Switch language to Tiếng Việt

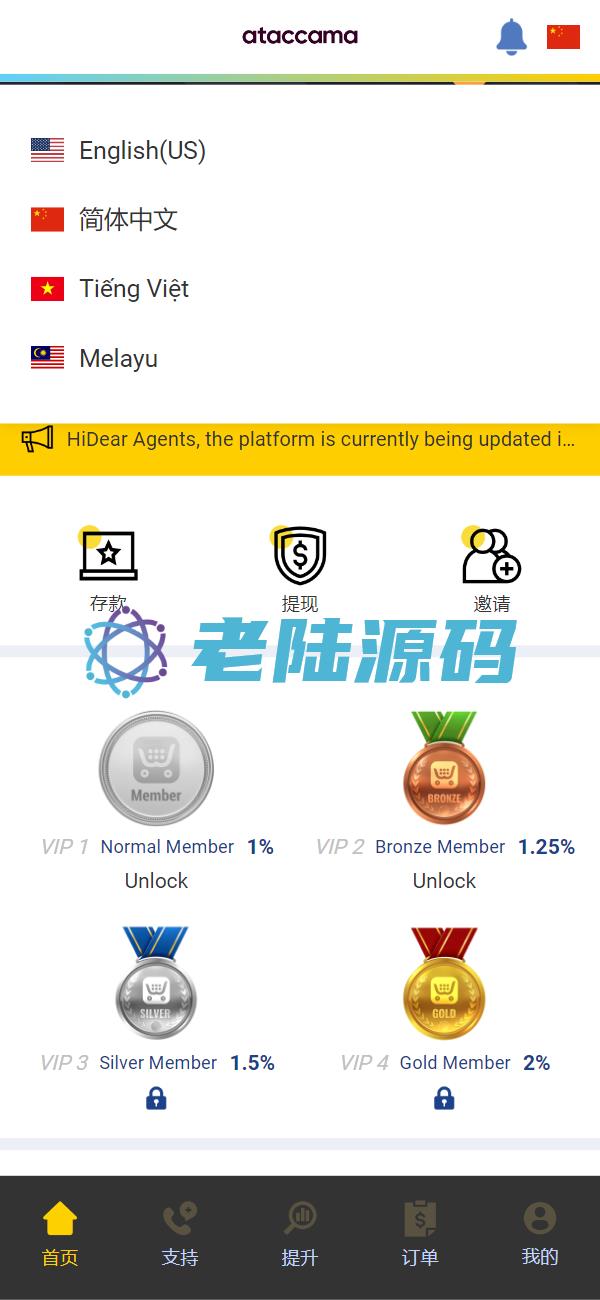tap(134, 289)
